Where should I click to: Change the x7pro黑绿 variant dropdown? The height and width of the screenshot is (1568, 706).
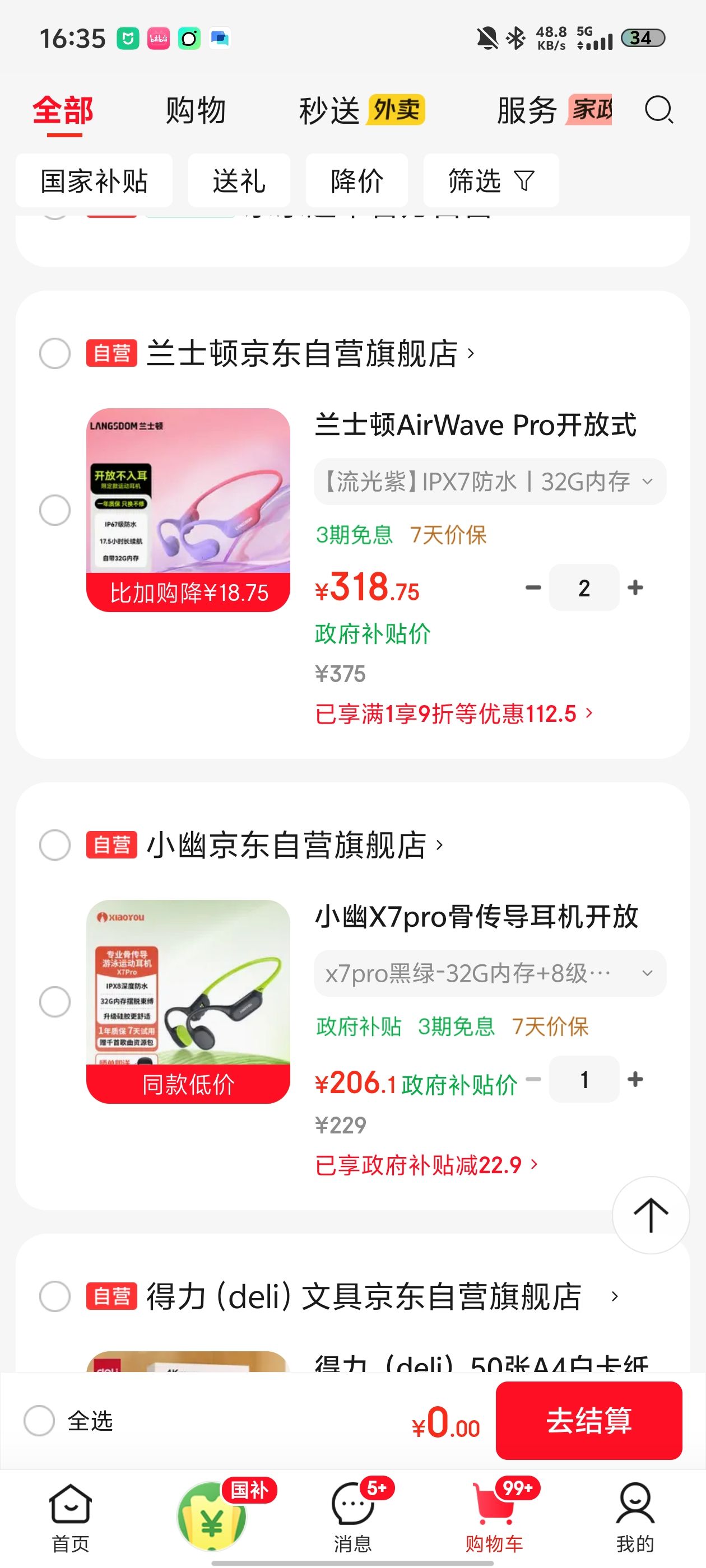tap(490, 973)
